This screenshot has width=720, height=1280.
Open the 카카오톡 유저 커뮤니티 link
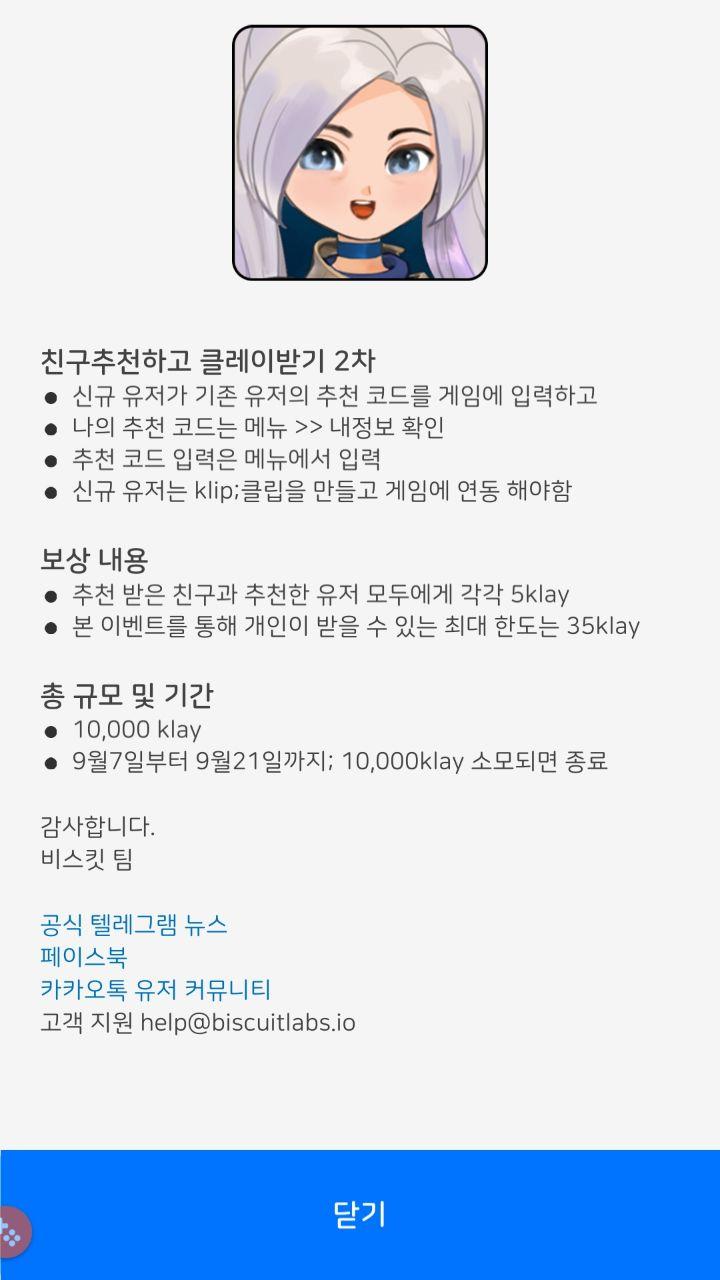tap(155, 990)
